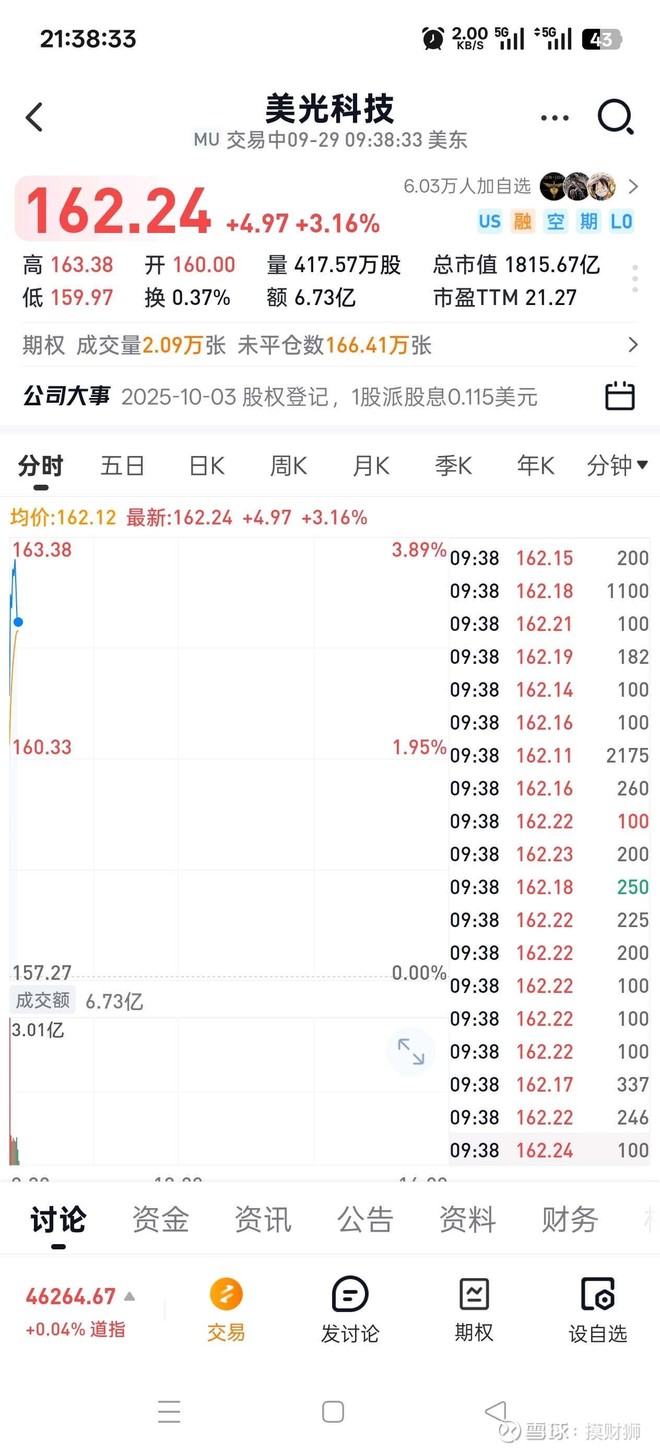Switch to the 资金 tab
The height and width of the screenshot is (1452, 660).
click(160, 1220)
